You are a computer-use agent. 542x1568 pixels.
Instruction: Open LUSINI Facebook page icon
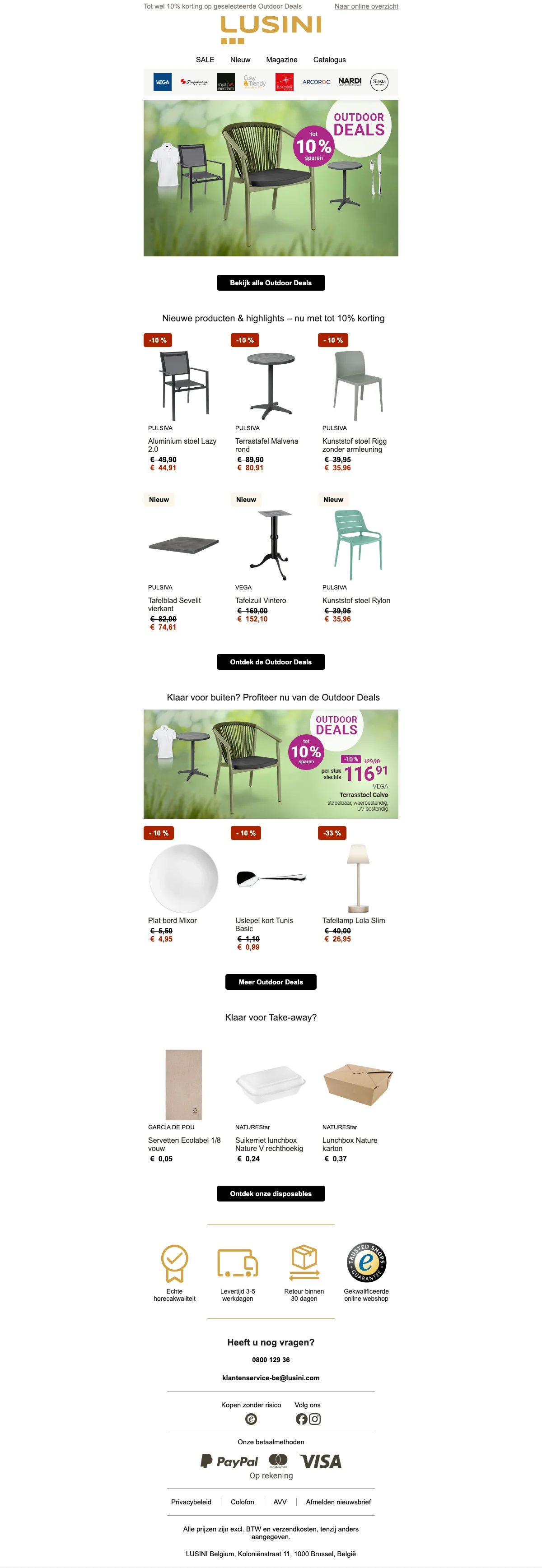tap(301, 1419)
